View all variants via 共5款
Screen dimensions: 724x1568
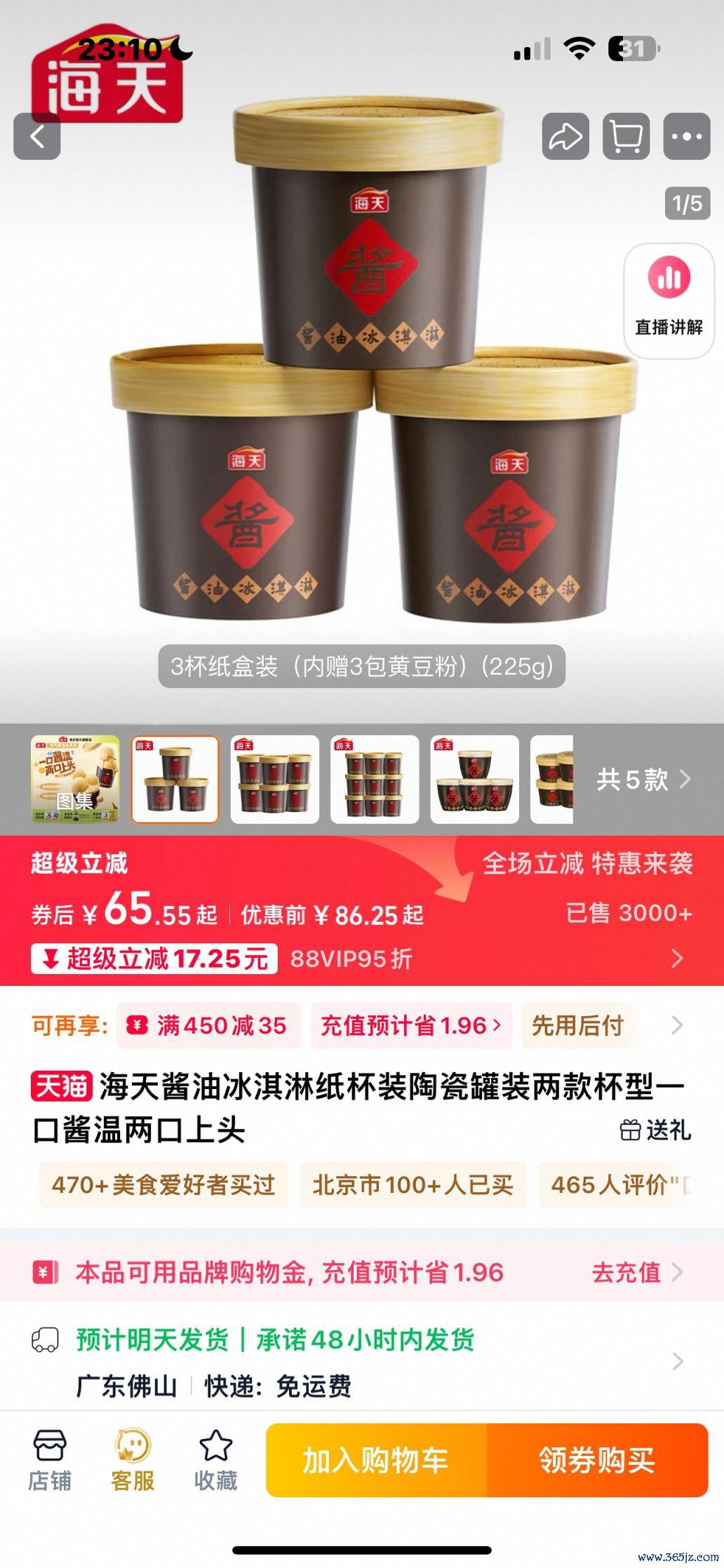pos(643,779)
